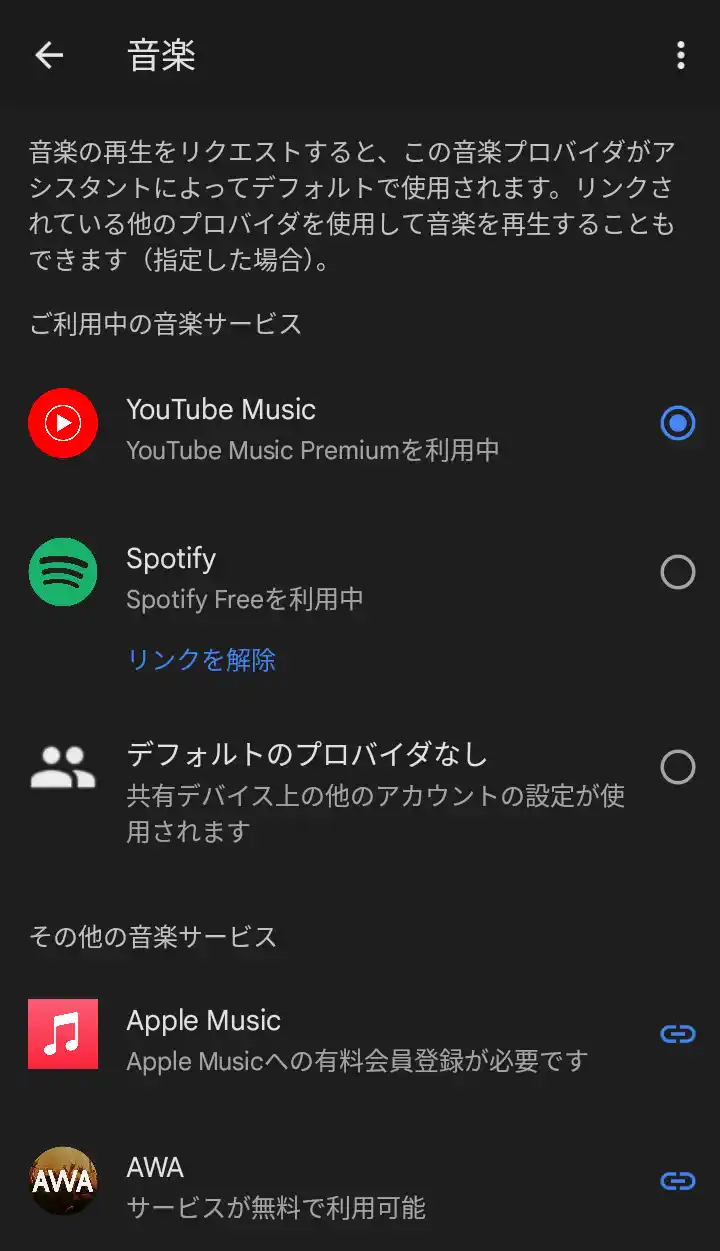Open the three-dot overflow menu
The height and width of the screenshot is (1251, 720).
point(680,55)
